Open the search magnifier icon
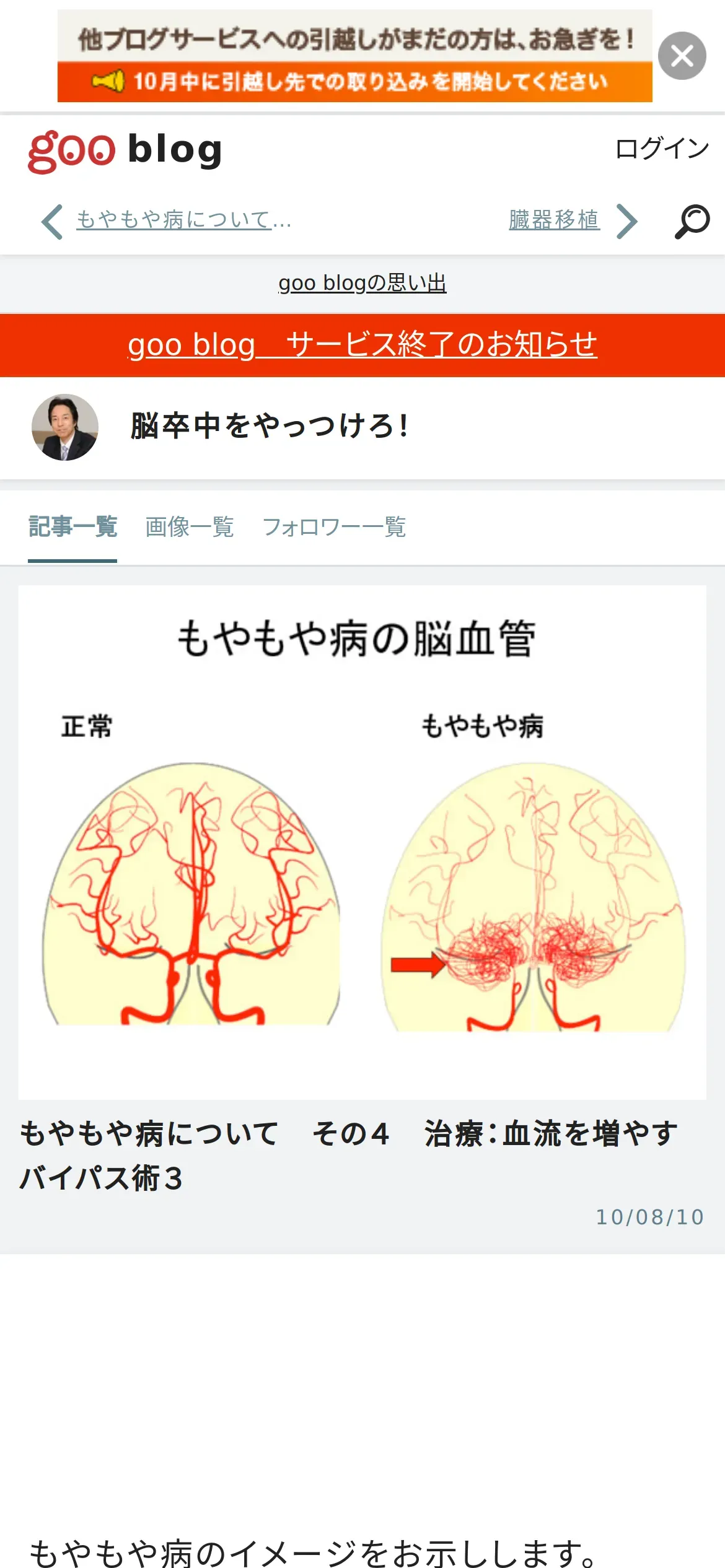This screenshot has width=725, height=1568. pyautogui.click(x=692, y=221)
